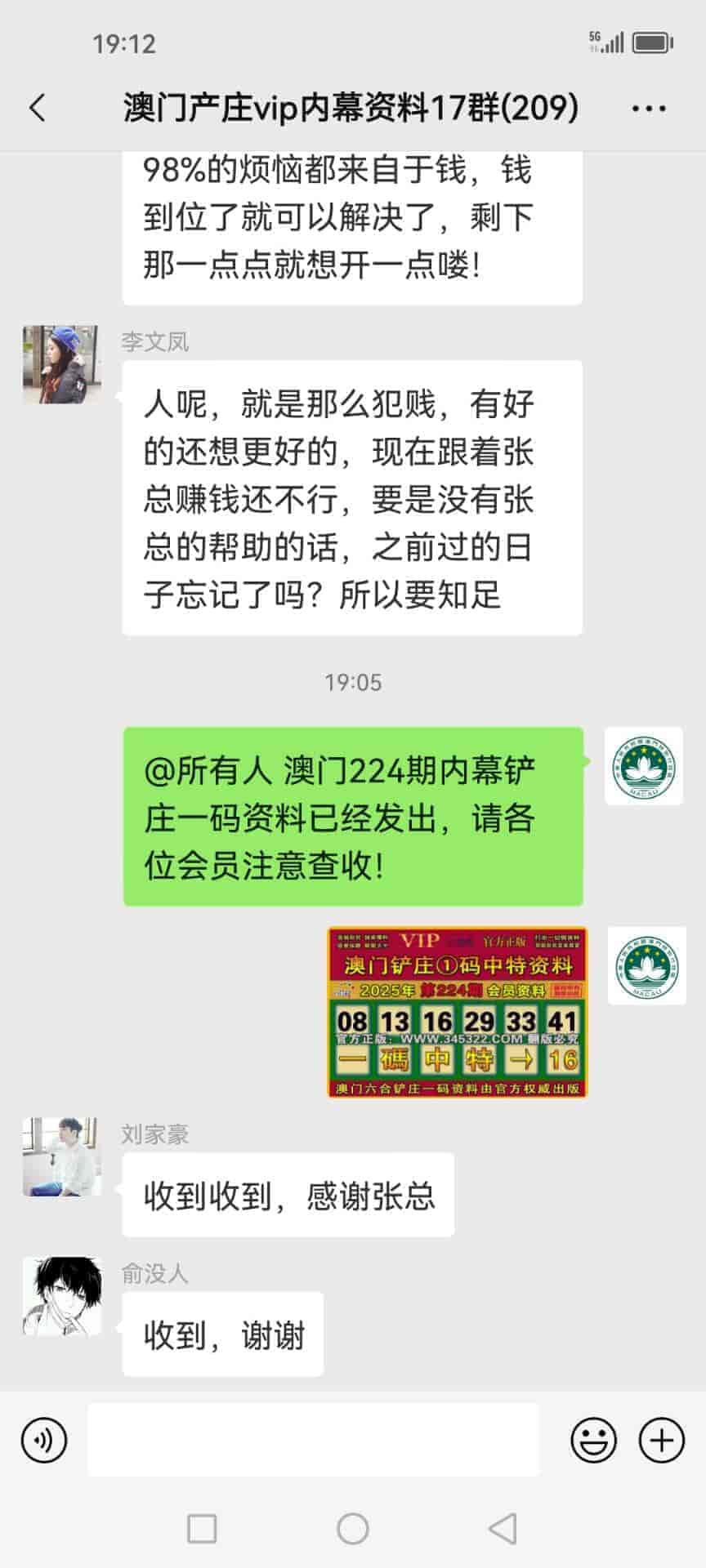
Task: Open the plus attachment menu
Action: click(661, 1440)
